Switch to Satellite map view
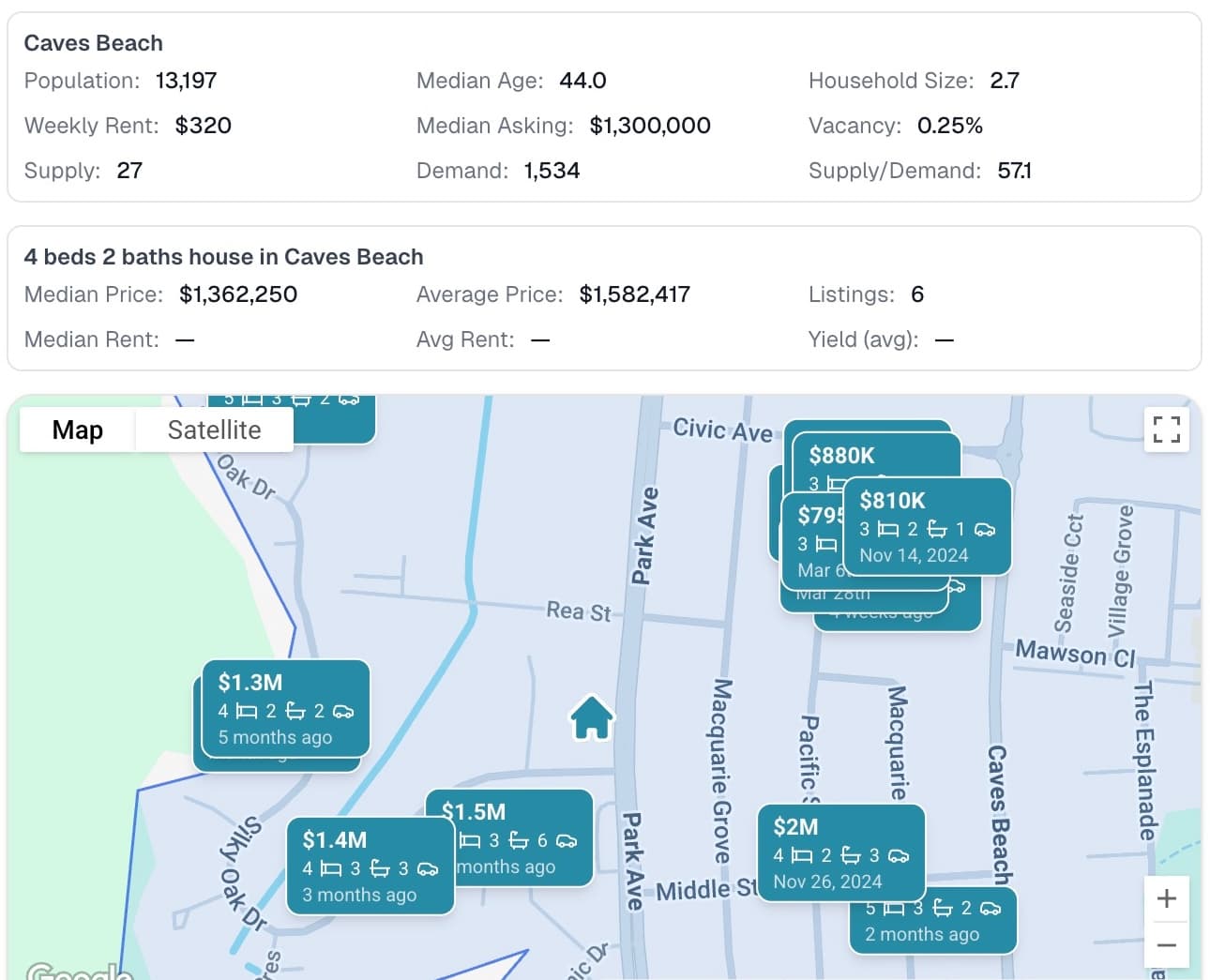 [214, 430]
